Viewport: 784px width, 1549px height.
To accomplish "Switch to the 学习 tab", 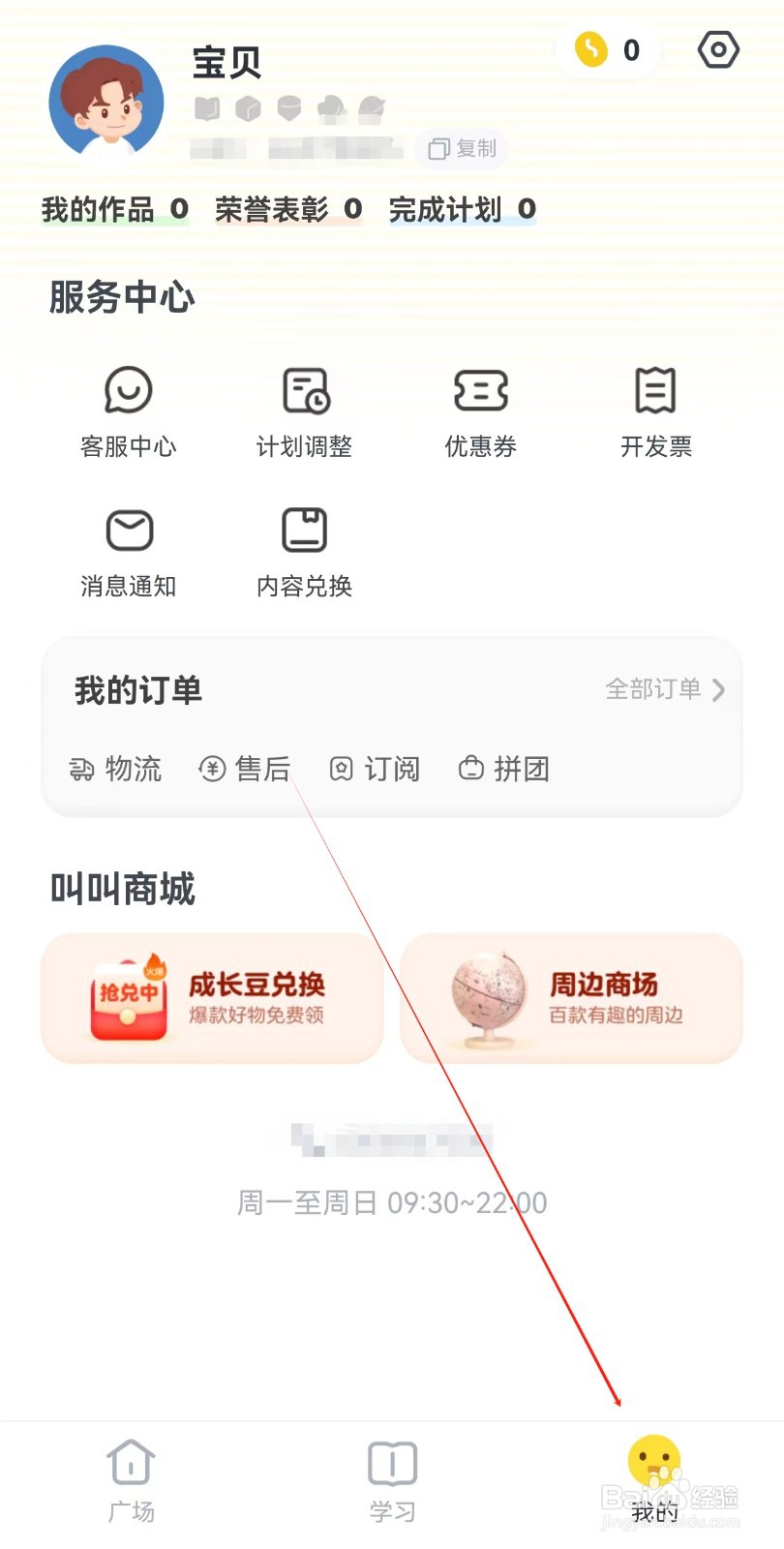I will point(391,1476).
